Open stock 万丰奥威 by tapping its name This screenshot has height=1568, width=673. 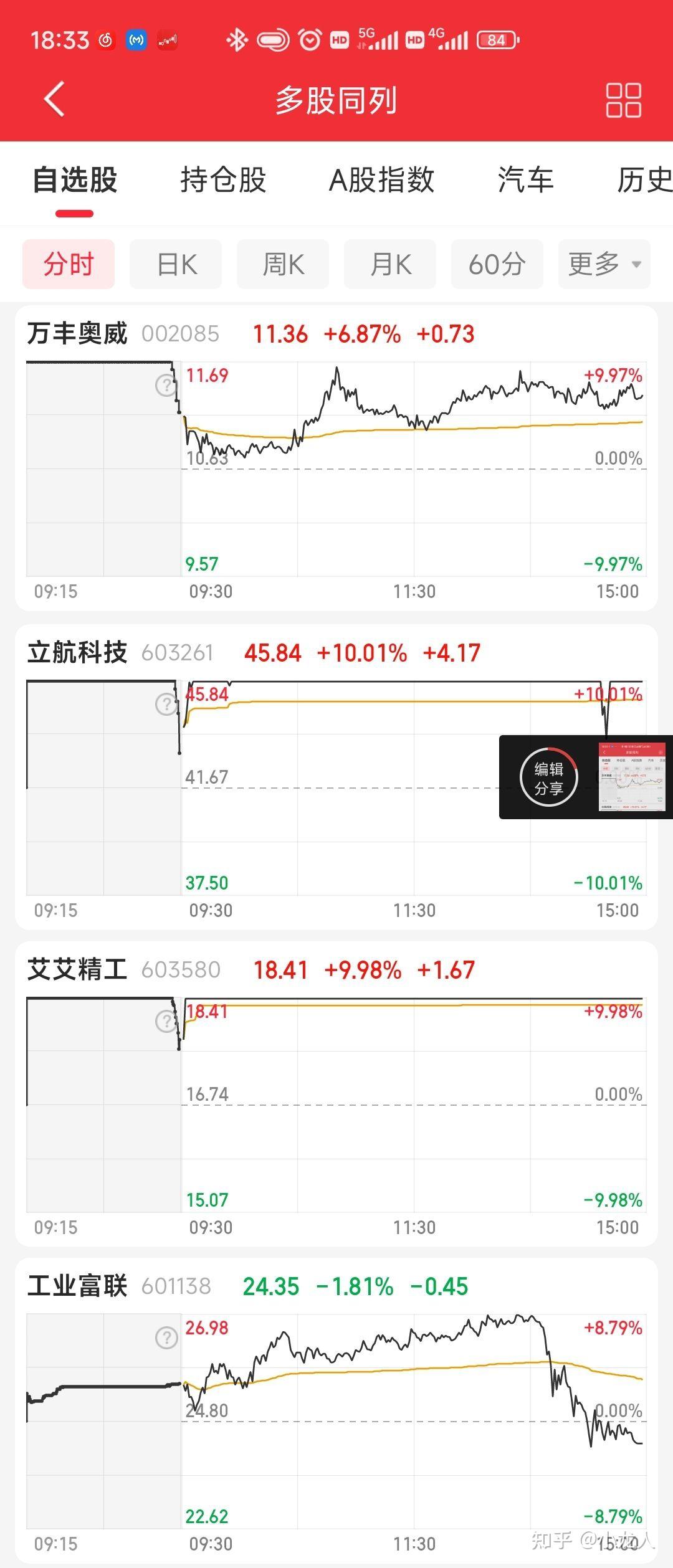pyautogui.click(x=78, y=334)
